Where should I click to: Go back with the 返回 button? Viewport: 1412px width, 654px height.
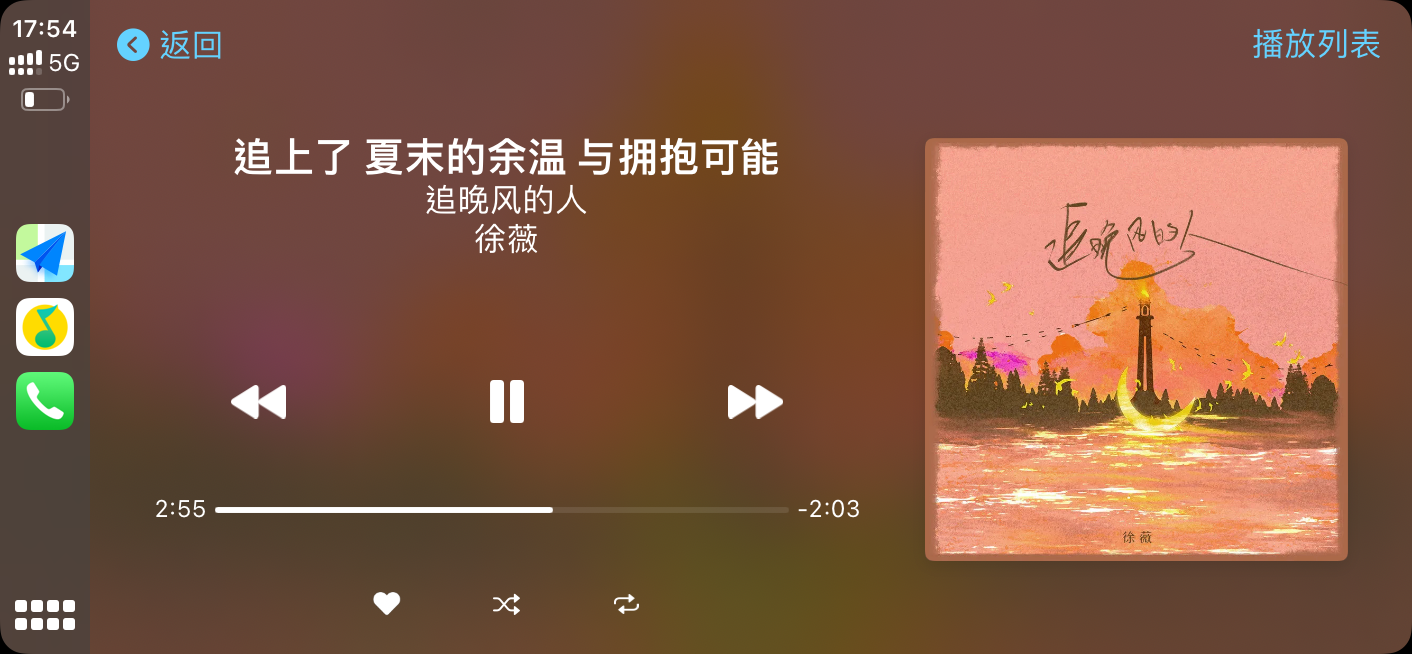[169, 45]
